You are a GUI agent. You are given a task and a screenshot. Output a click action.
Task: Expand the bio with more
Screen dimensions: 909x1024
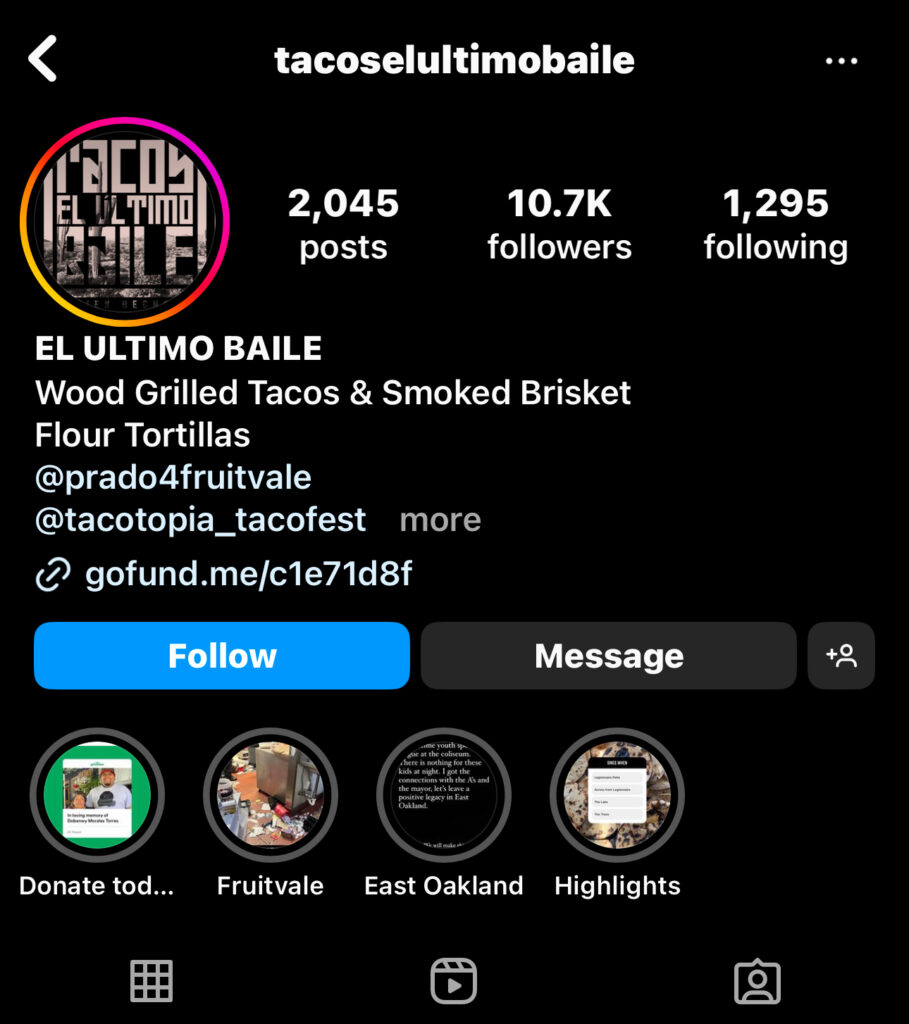click(440, 520)
